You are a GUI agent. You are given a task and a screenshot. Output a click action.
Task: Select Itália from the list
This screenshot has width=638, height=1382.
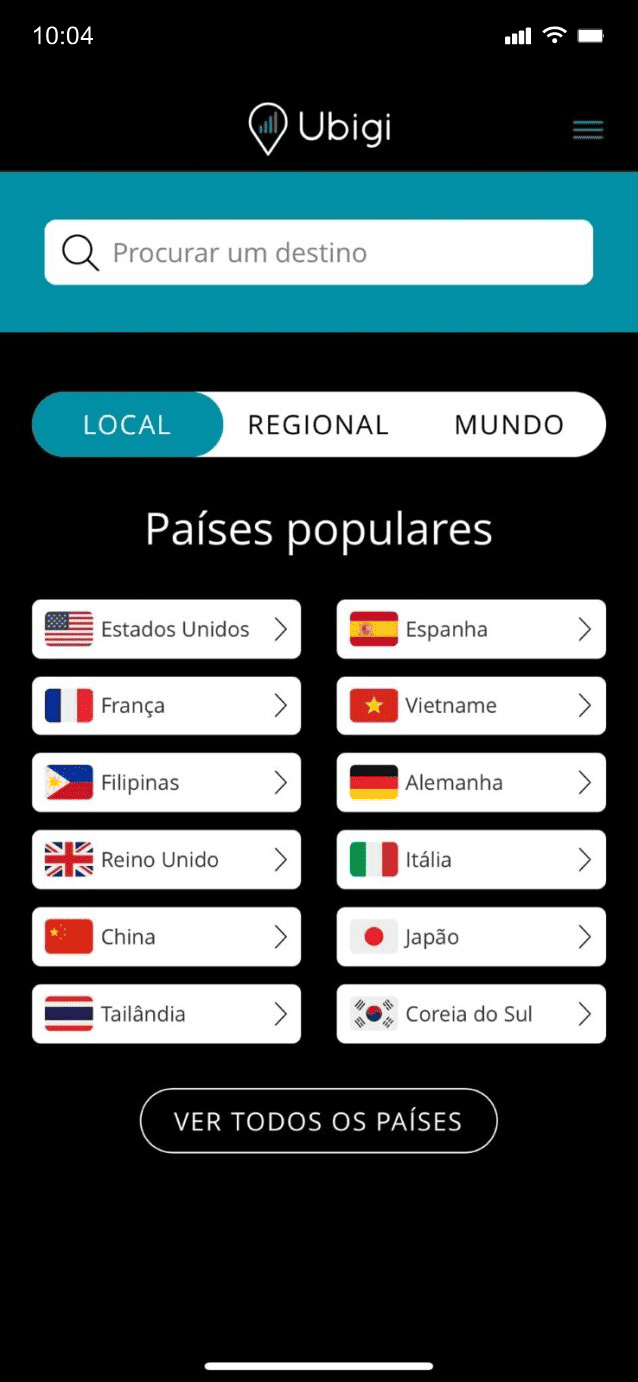click(x=471, y=860)
